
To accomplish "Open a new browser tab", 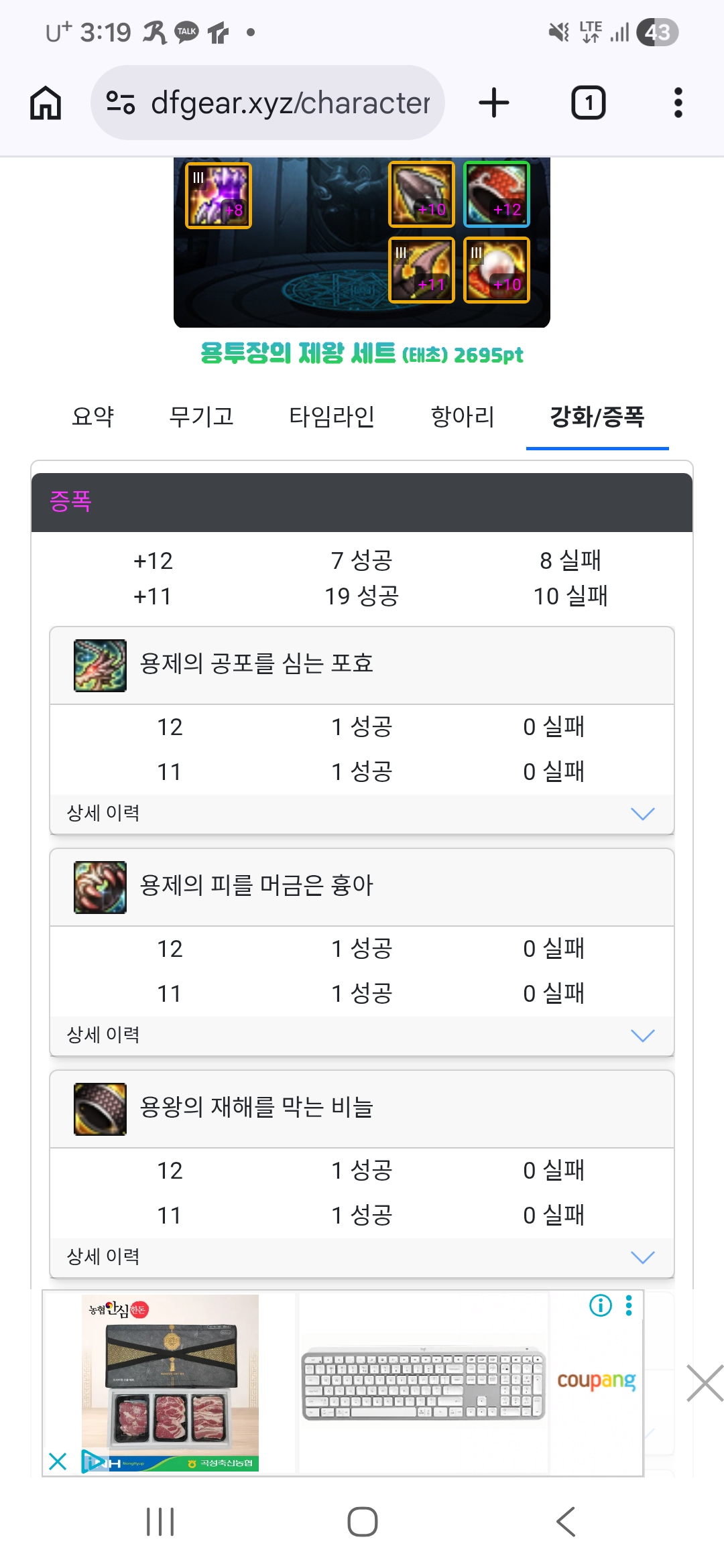I will tap(494, 103).
